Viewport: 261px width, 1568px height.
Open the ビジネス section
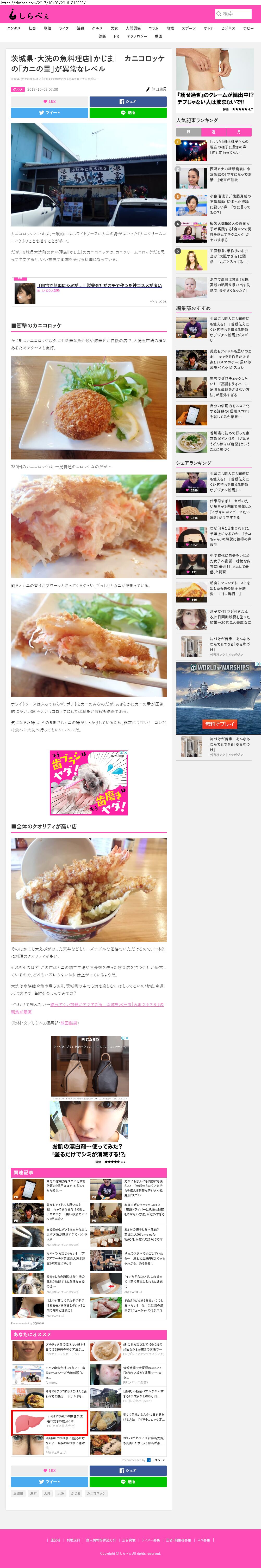pos(228,28)
